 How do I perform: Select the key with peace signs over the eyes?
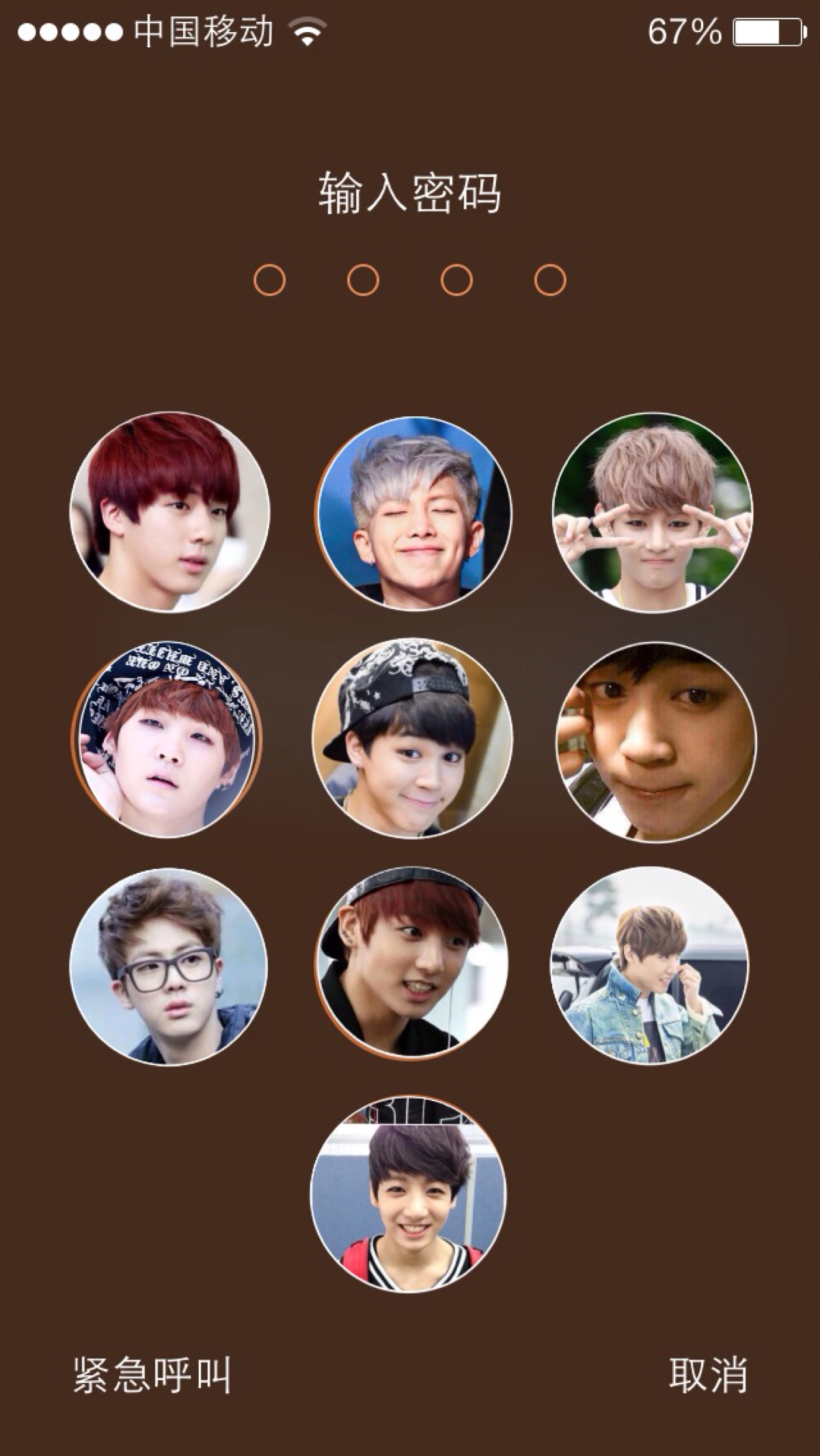pos(652,512)
